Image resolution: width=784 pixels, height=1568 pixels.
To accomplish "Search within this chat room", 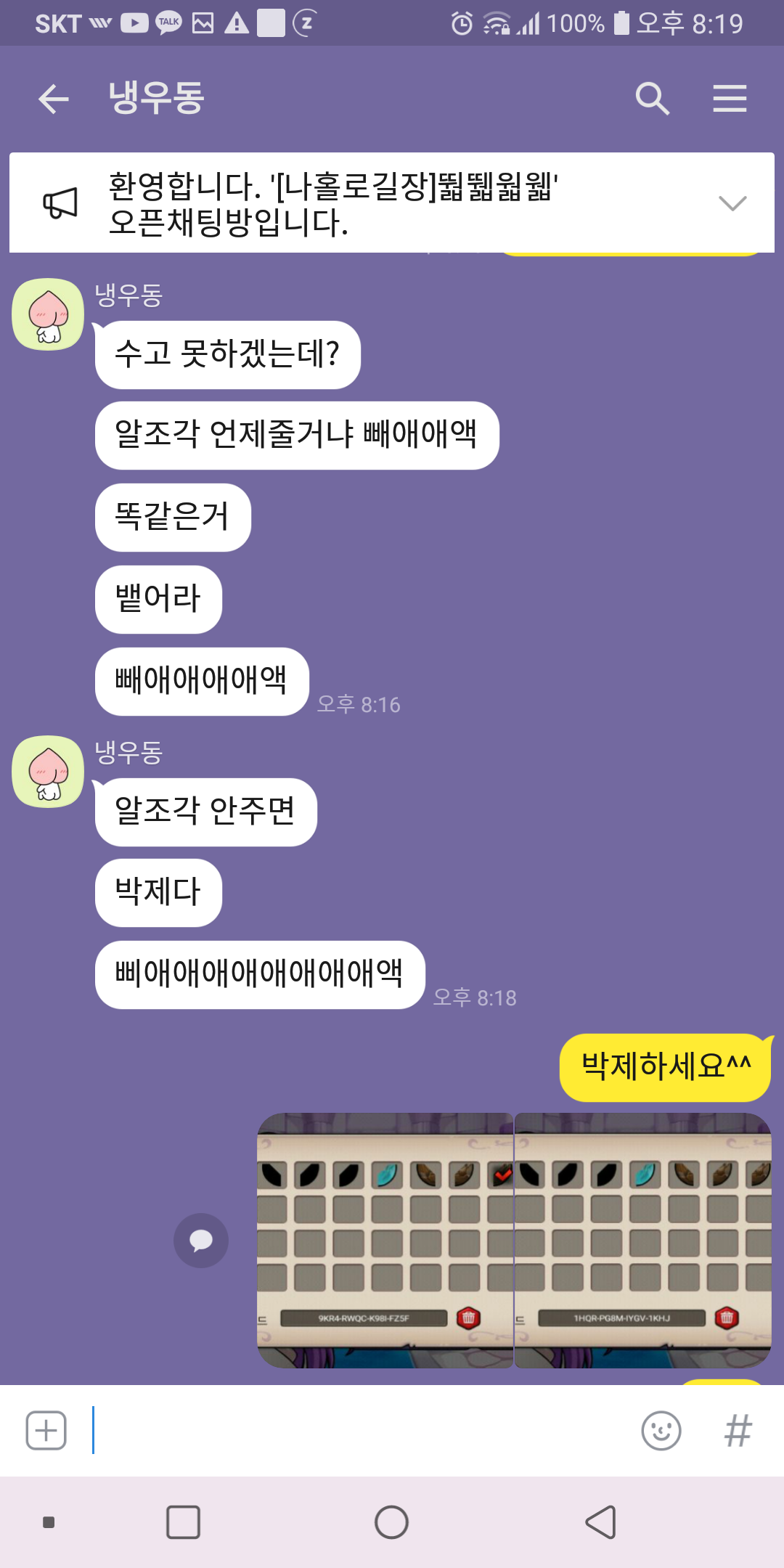I will tap(652, 98).
